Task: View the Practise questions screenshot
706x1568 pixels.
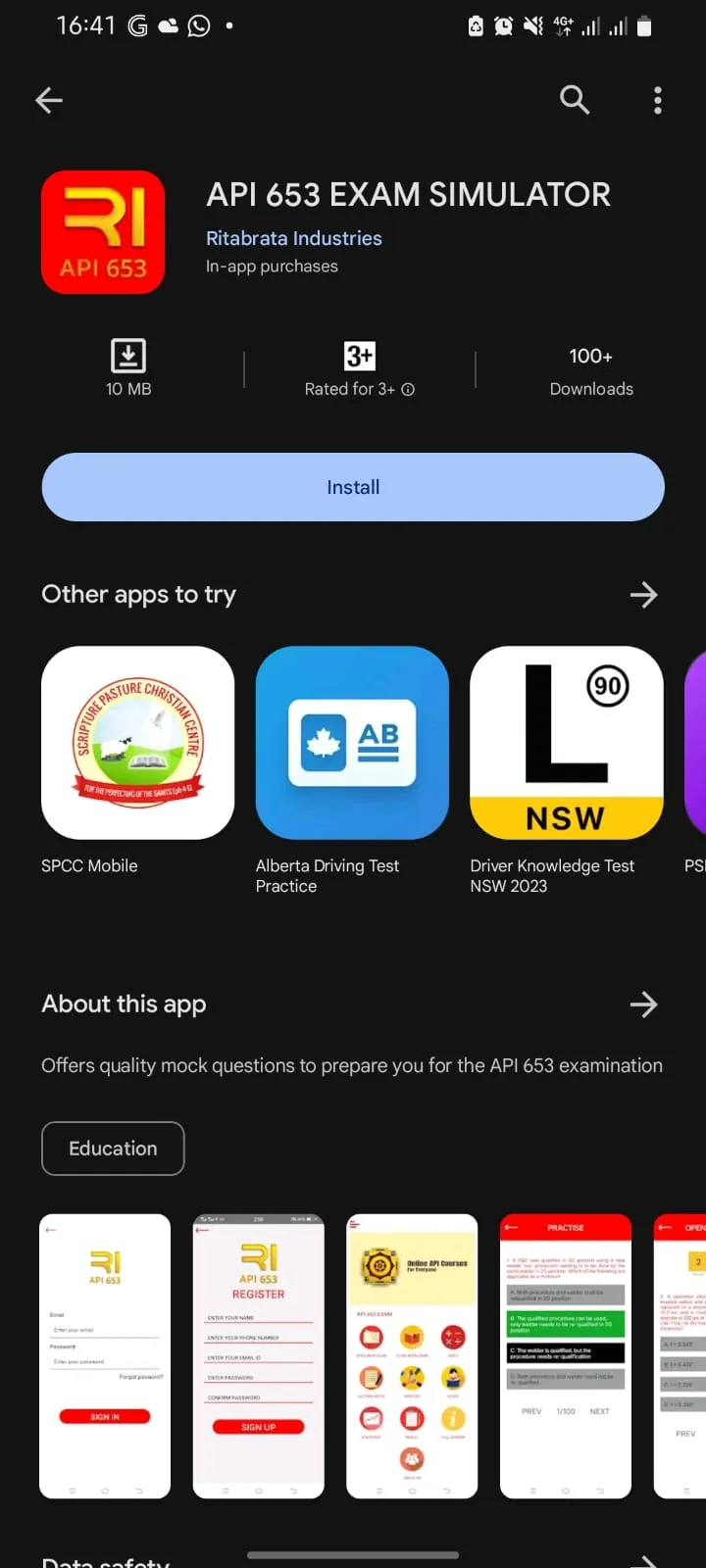Action: tap(566, 1356)
